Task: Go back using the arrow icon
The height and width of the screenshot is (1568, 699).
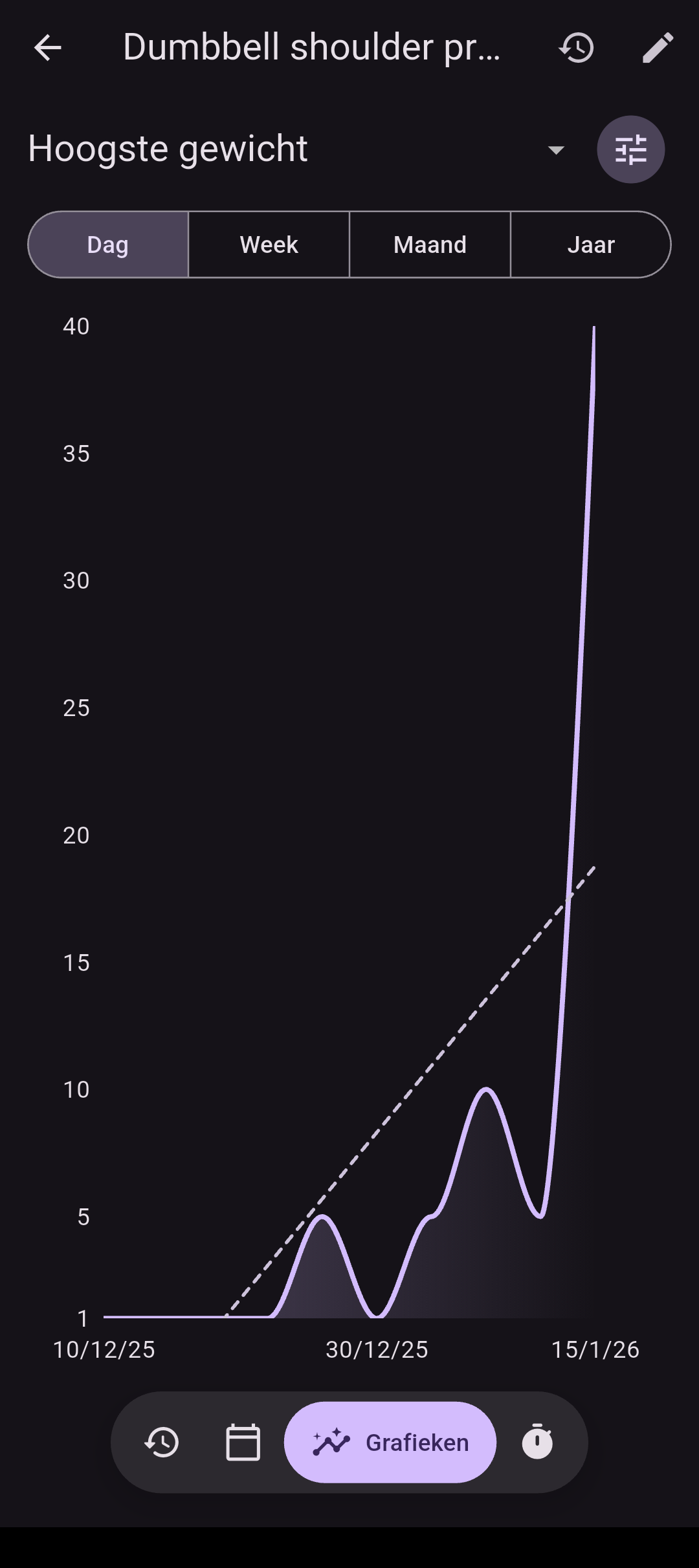Action: pyautogui.click(x=47, y=48)
